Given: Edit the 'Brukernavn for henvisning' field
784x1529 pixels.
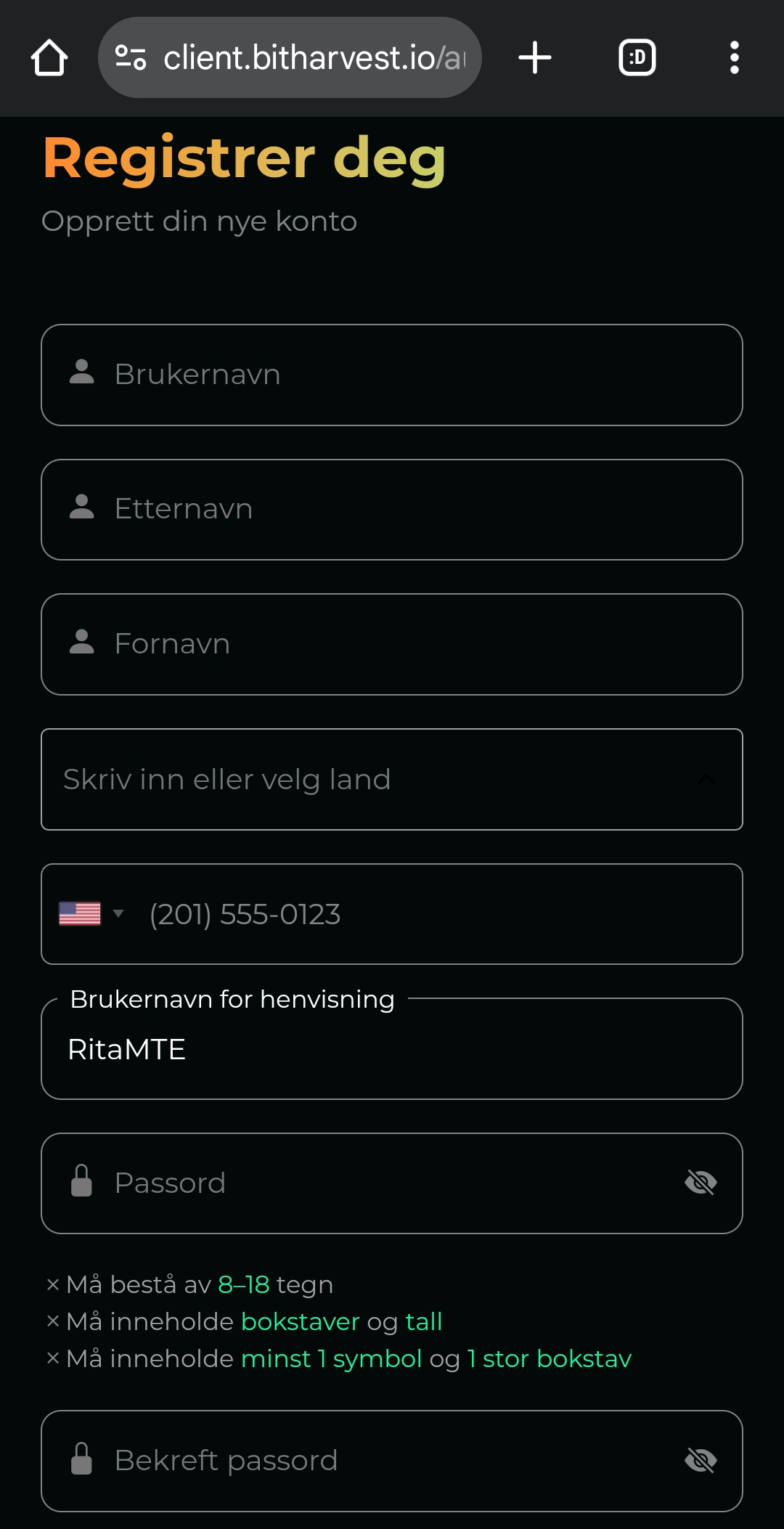Looking at the screenshot, I should [392, 1050].
